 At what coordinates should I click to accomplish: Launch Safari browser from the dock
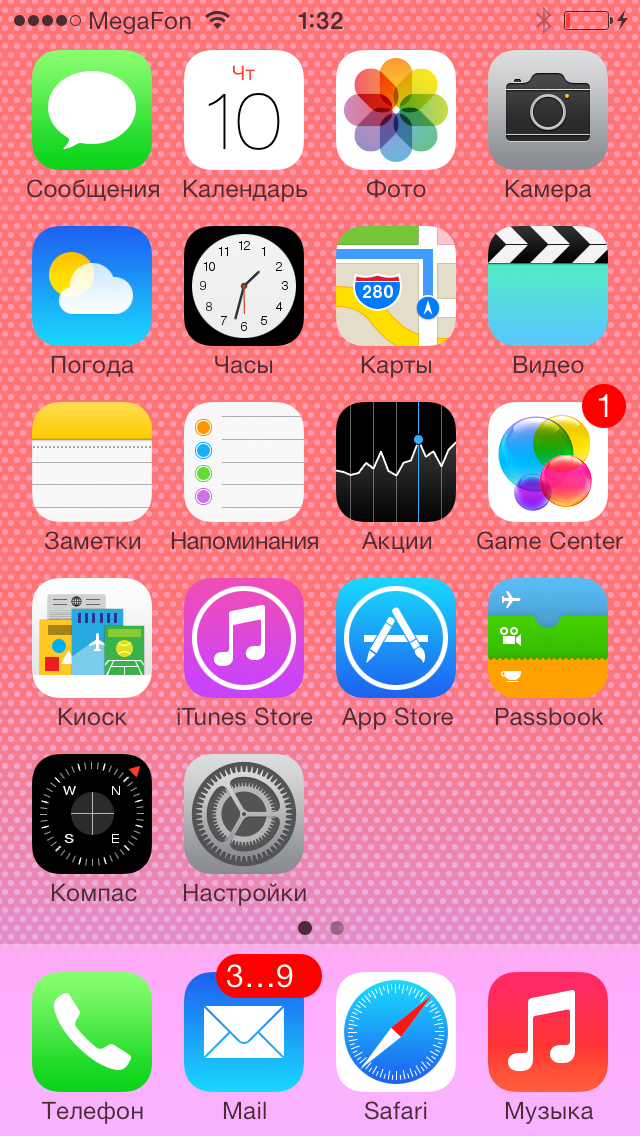pos(396,1032)
